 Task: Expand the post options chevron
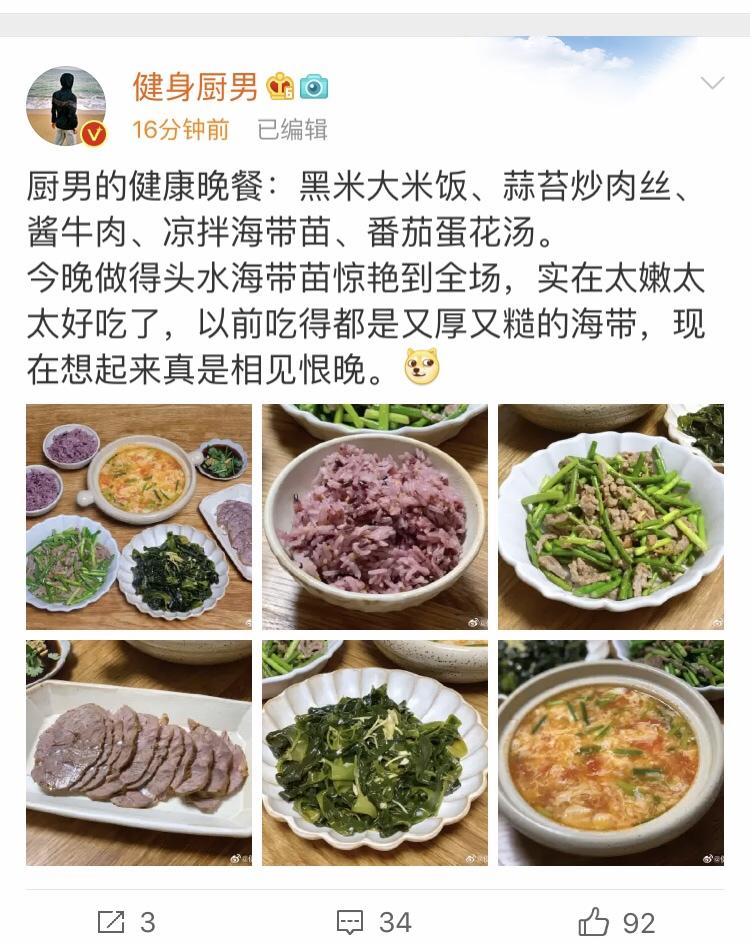coord(713,83)
